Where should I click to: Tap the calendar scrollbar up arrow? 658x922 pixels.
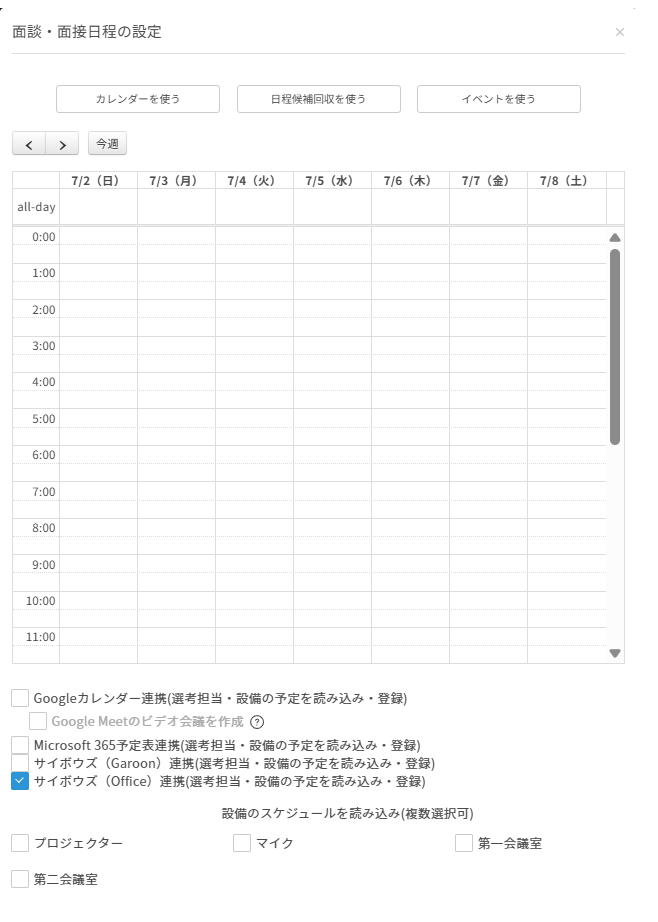(615, 238)
